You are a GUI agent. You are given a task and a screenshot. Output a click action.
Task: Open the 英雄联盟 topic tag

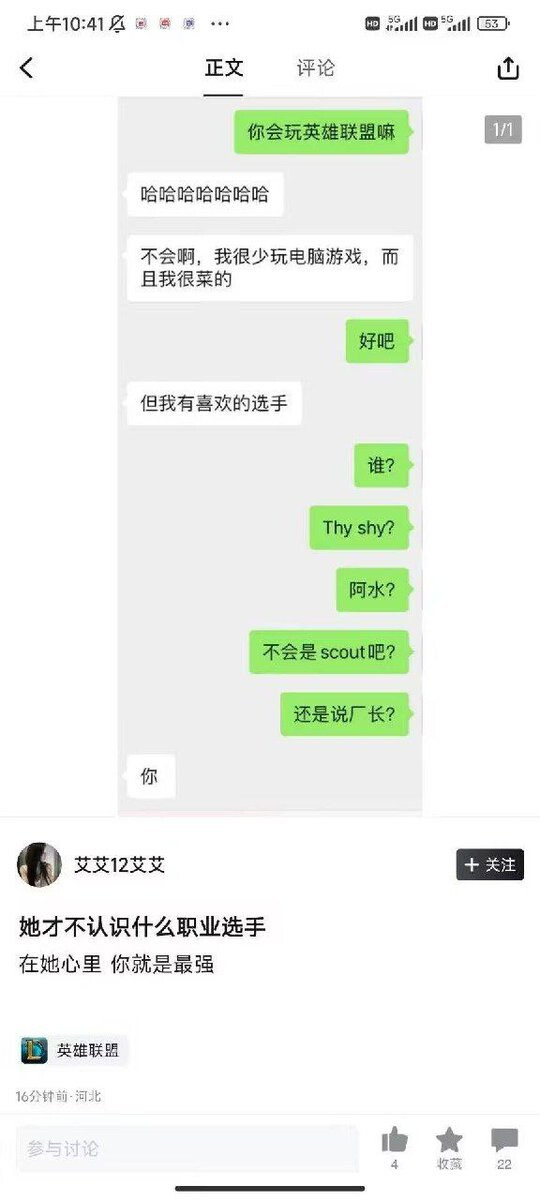74,1050
